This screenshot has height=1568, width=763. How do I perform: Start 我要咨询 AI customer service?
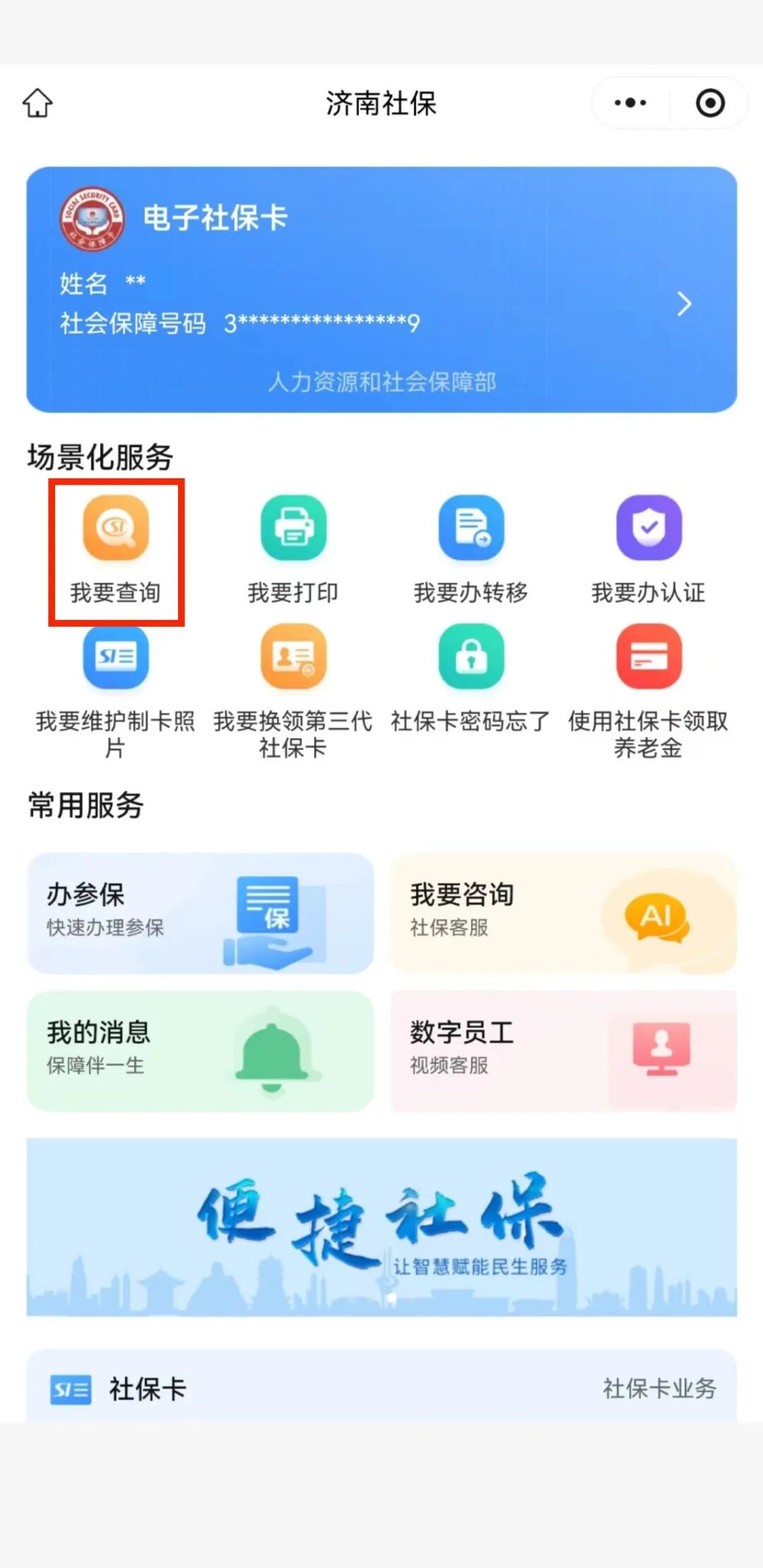(x=563, y=914)
